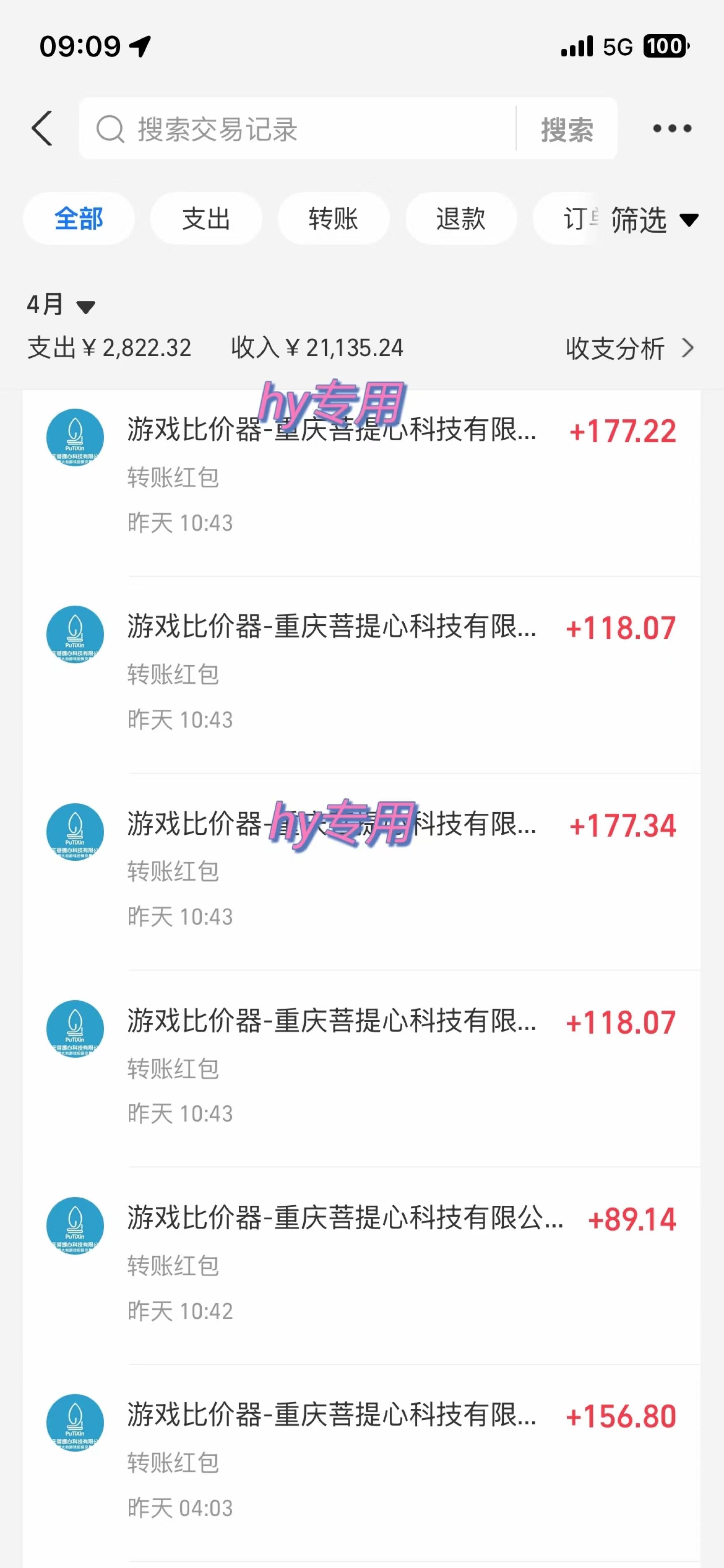Image resolution: width=724 pixels, height=1568 pixels.
Task: Toggle the 退款 filter chip
Action: (x=460, y=219)
